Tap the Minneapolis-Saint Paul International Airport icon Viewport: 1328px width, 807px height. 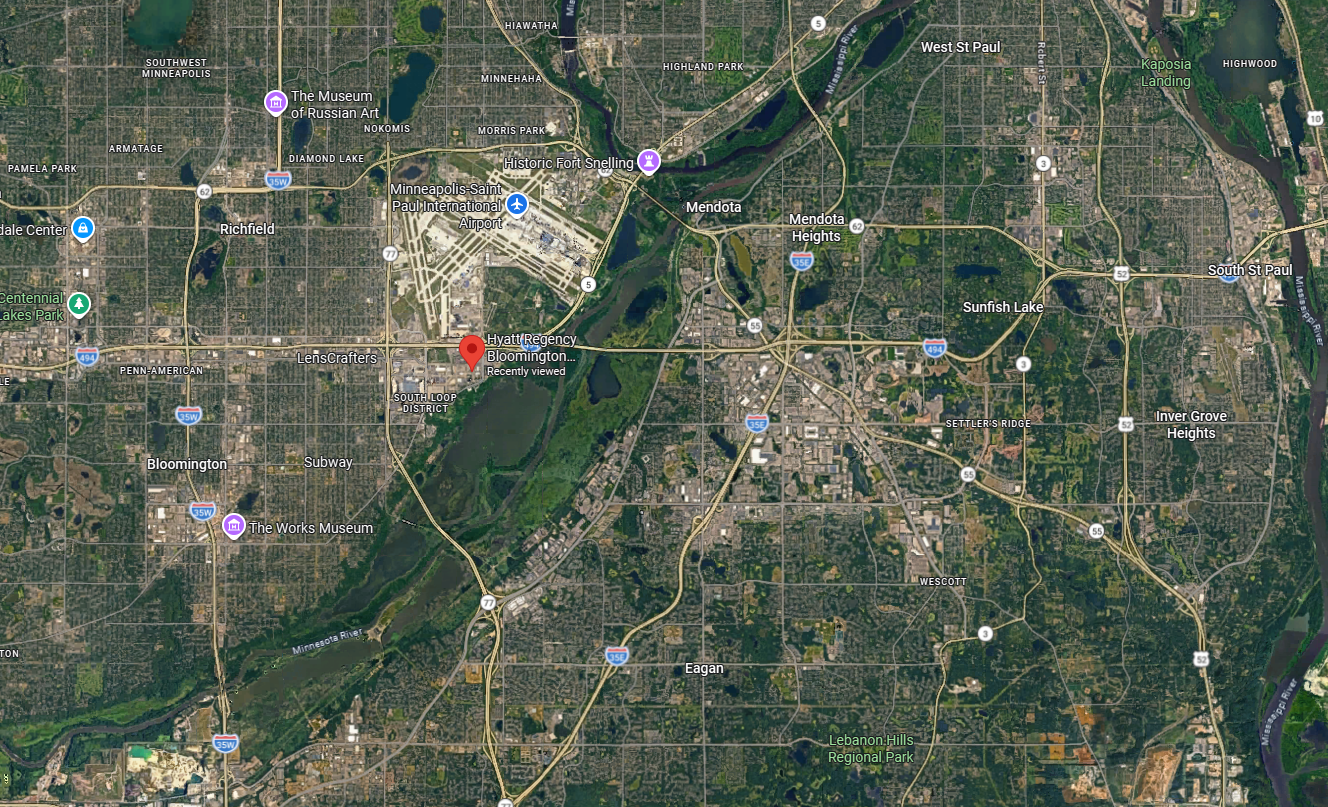(x=517, y=205)
